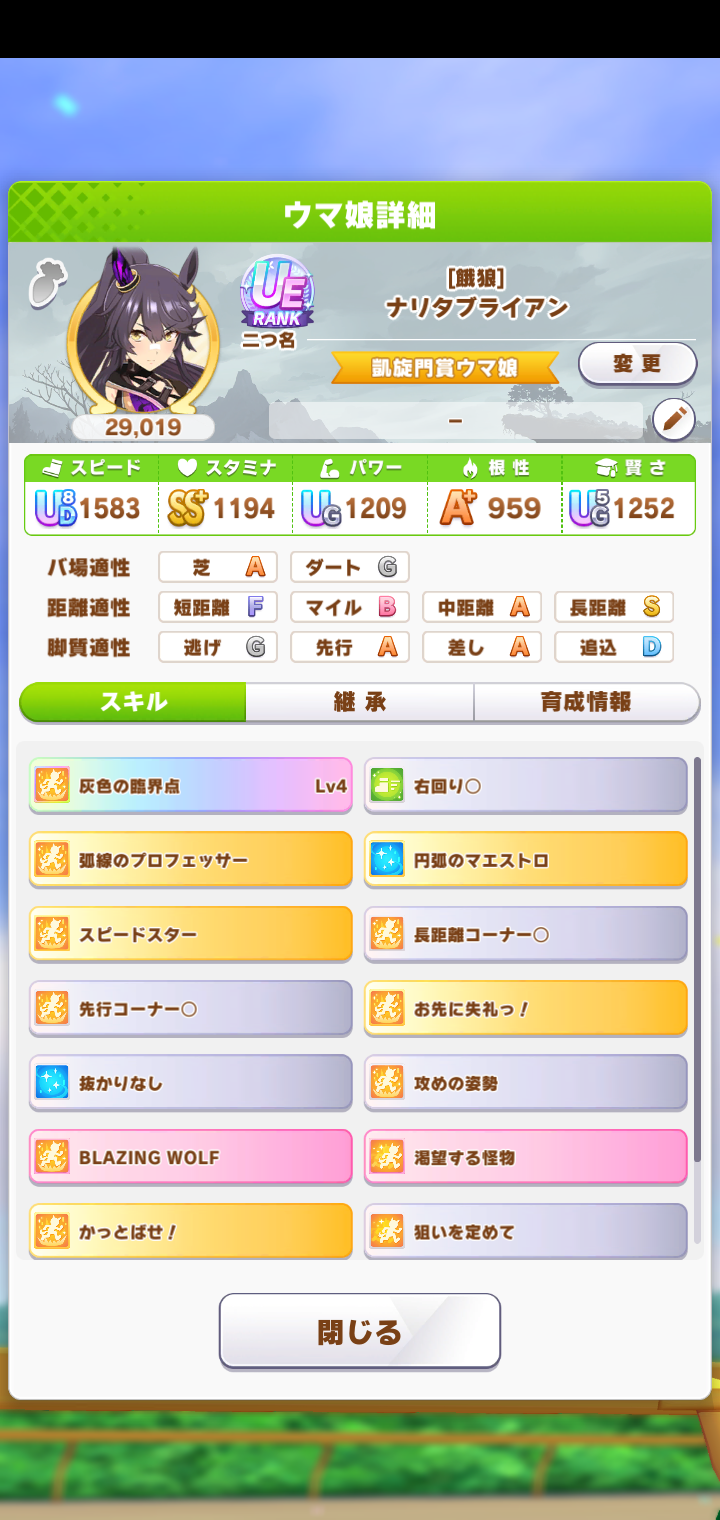View the 先行コーナー○ skill
This screenshot has height=1520, width=720.
tap(190, 1009)
